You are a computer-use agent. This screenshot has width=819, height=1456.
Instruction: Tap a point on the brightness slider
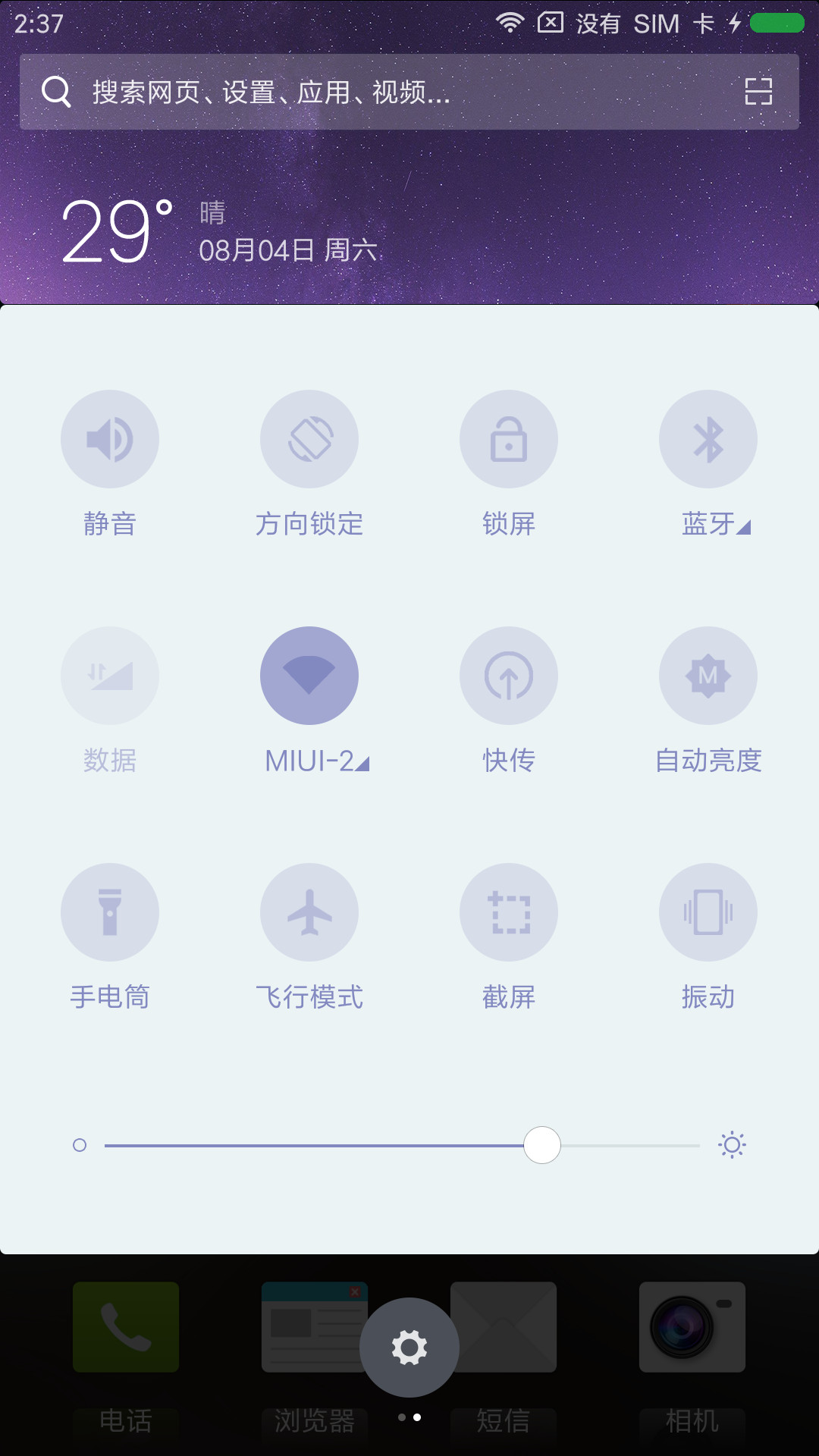(402, 1145)
